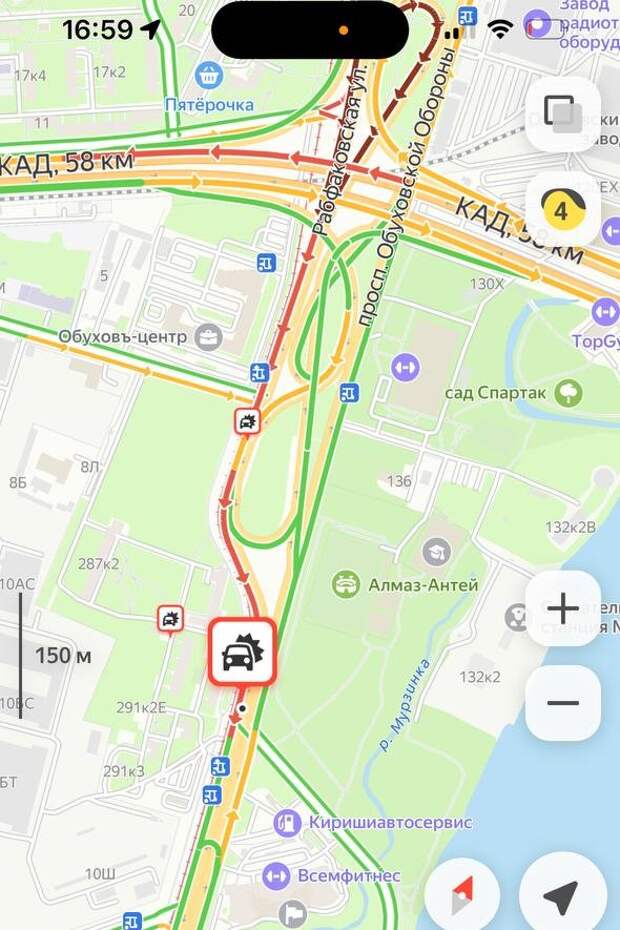Open the large car accident marker
Image resolution: width=620 pixels, height=930 pixels.
pyautogui.click(x=242, y=652)
